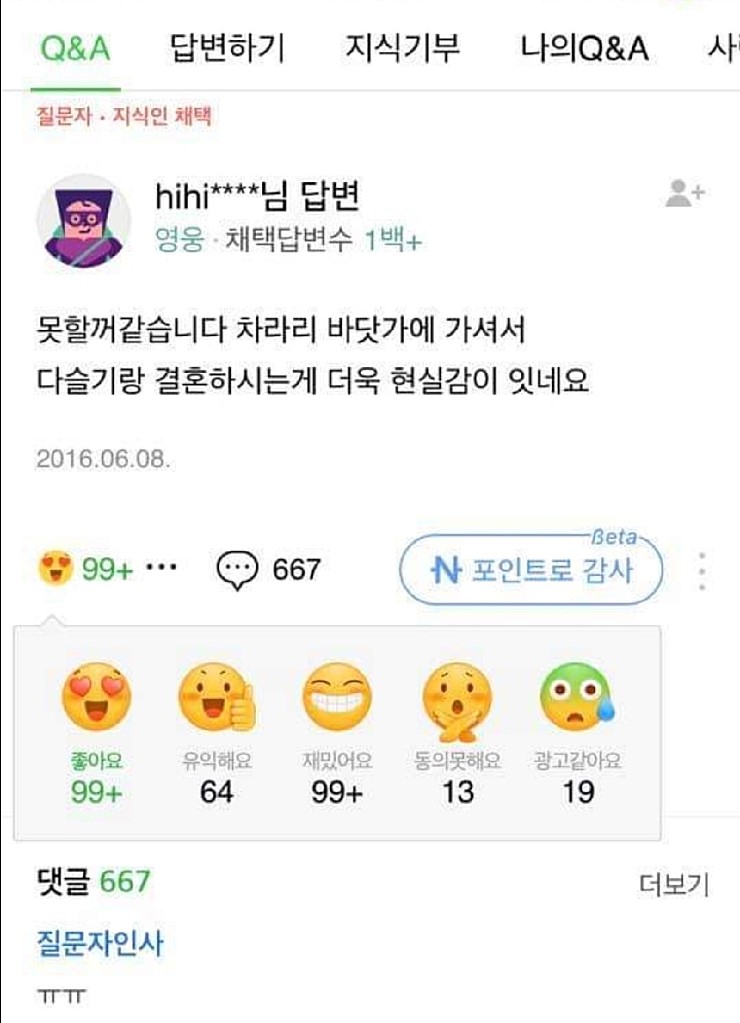
Task: React with 좋아요 emoji
Action: click(96, 697)
